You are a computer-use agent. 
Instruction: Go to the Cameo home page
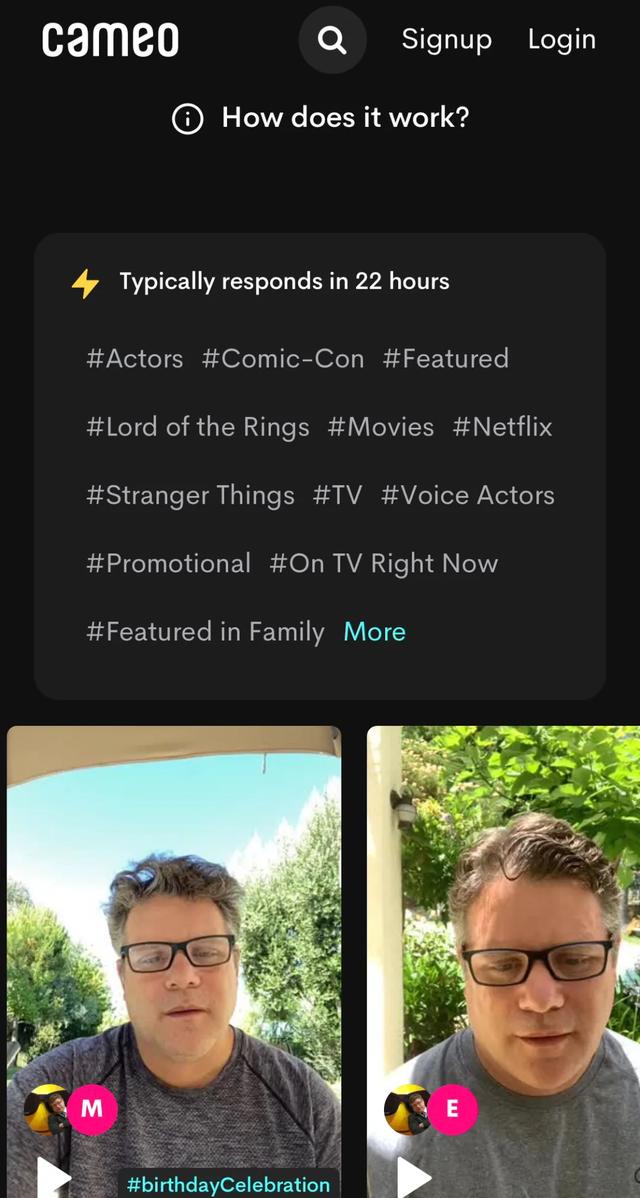click(110, 40)
